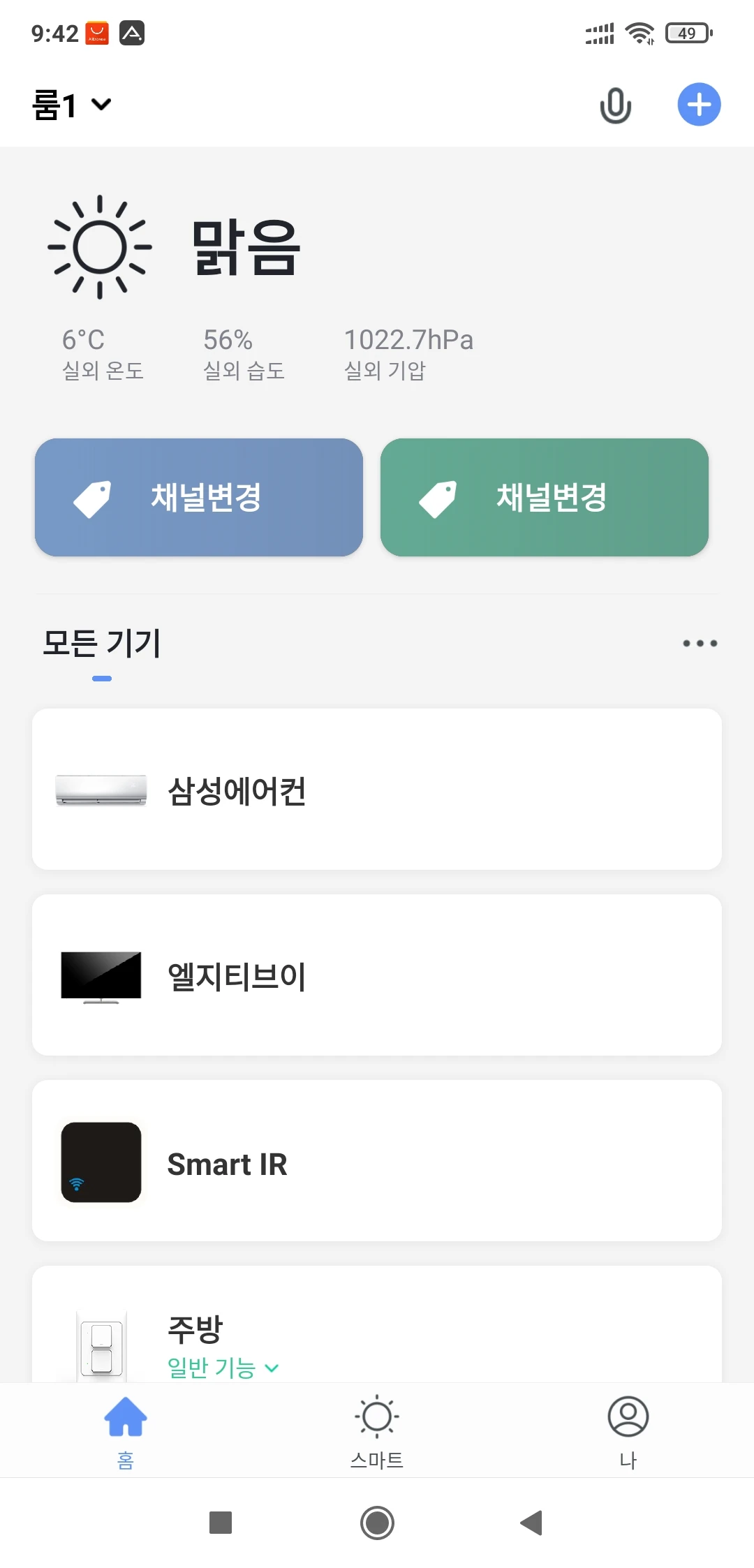Open the 엘지티브이 device card
This screenshot has height=1568, width=754.
377,975
